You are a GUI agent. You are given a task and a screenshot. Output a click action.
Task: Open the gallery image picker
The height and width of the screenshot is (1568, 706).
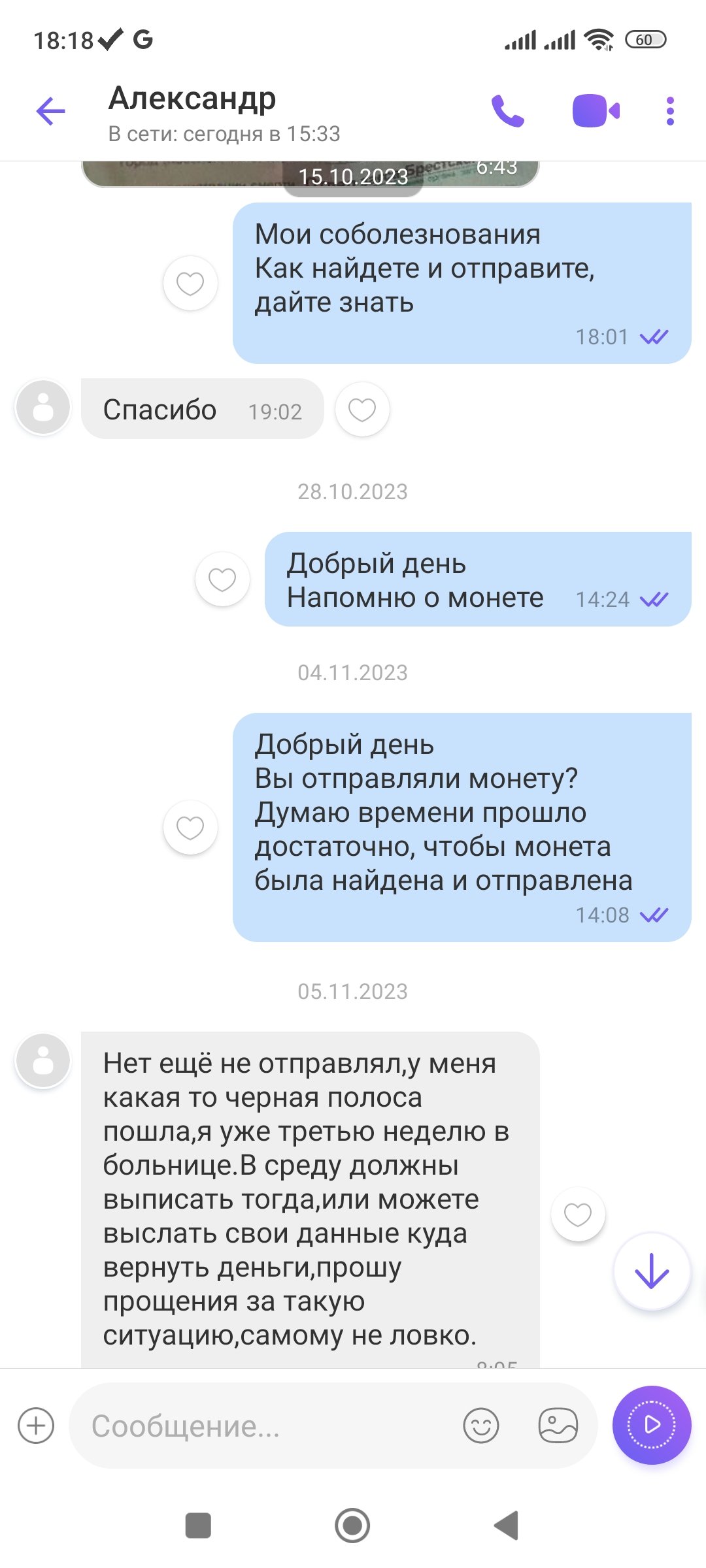pos(558,1426)
